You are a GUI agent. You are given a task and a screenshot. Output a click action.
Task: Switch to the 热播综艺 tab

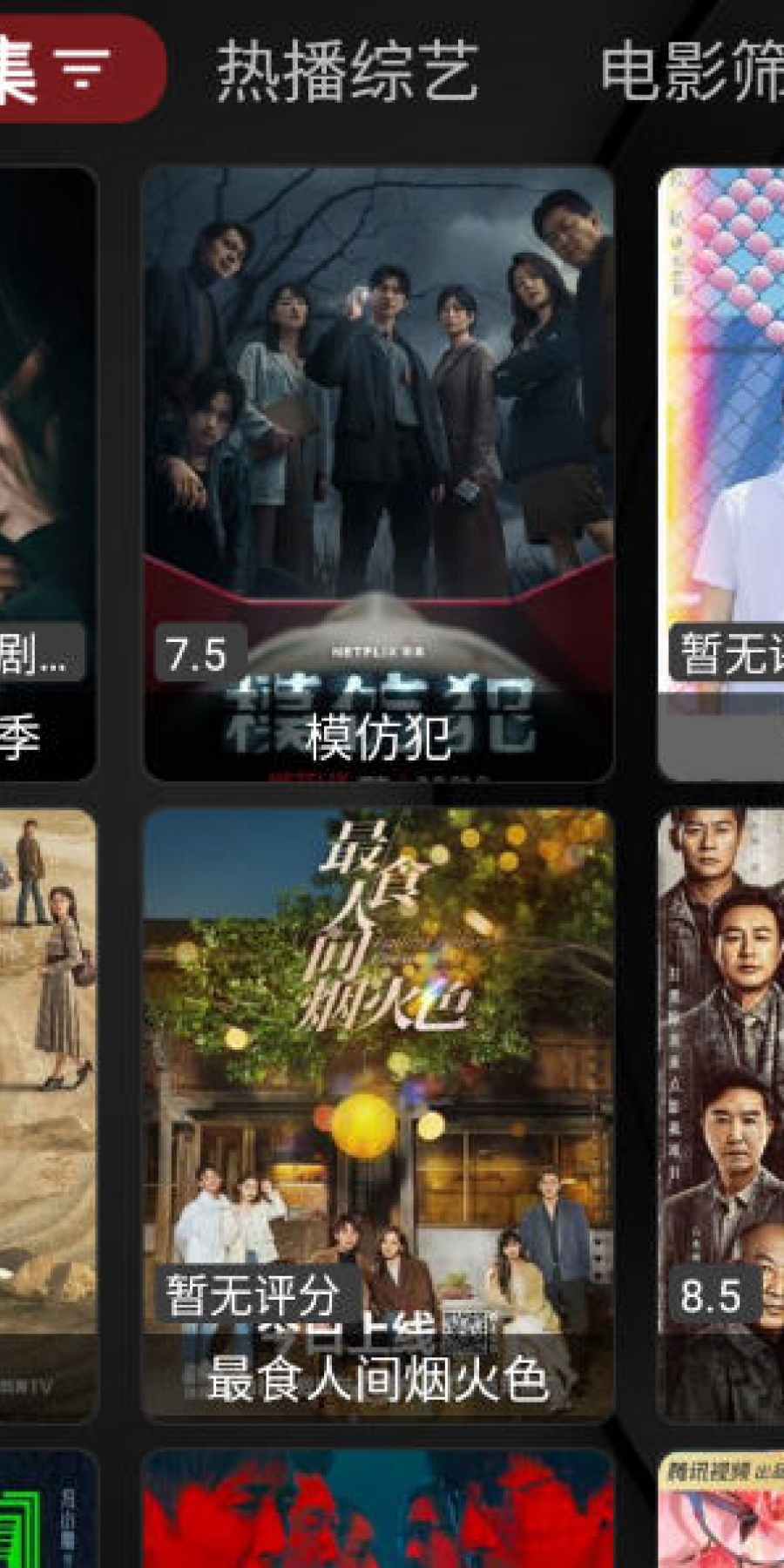coord(347,71)
